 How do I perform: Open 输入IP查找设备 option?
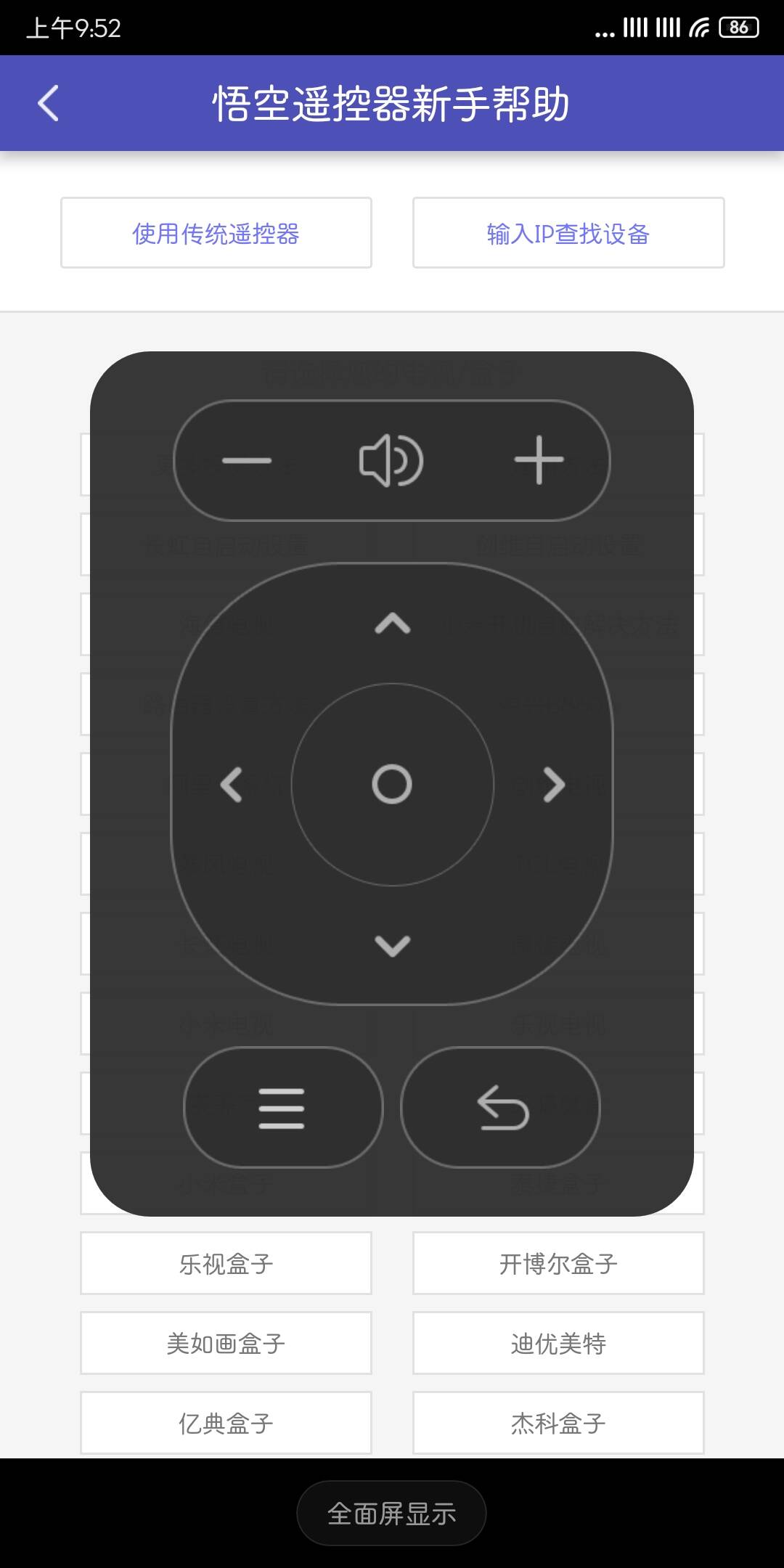(568, 233)
